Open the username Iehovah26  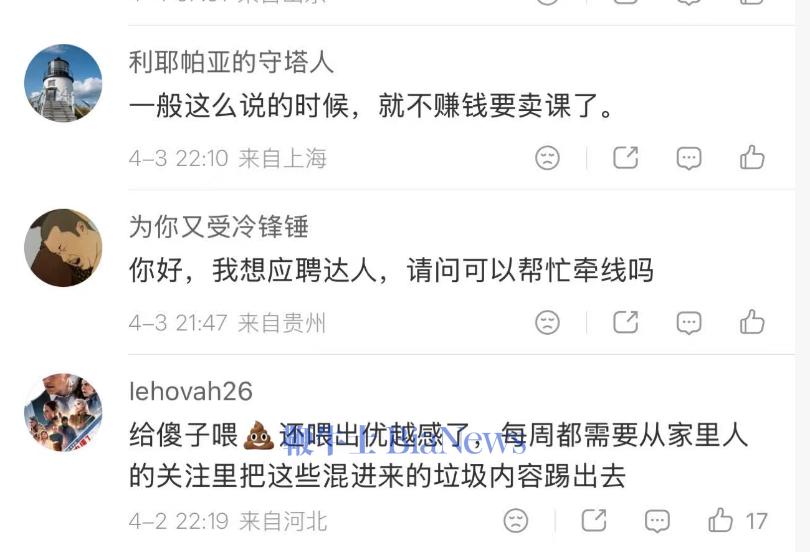[x=190, y=391]
